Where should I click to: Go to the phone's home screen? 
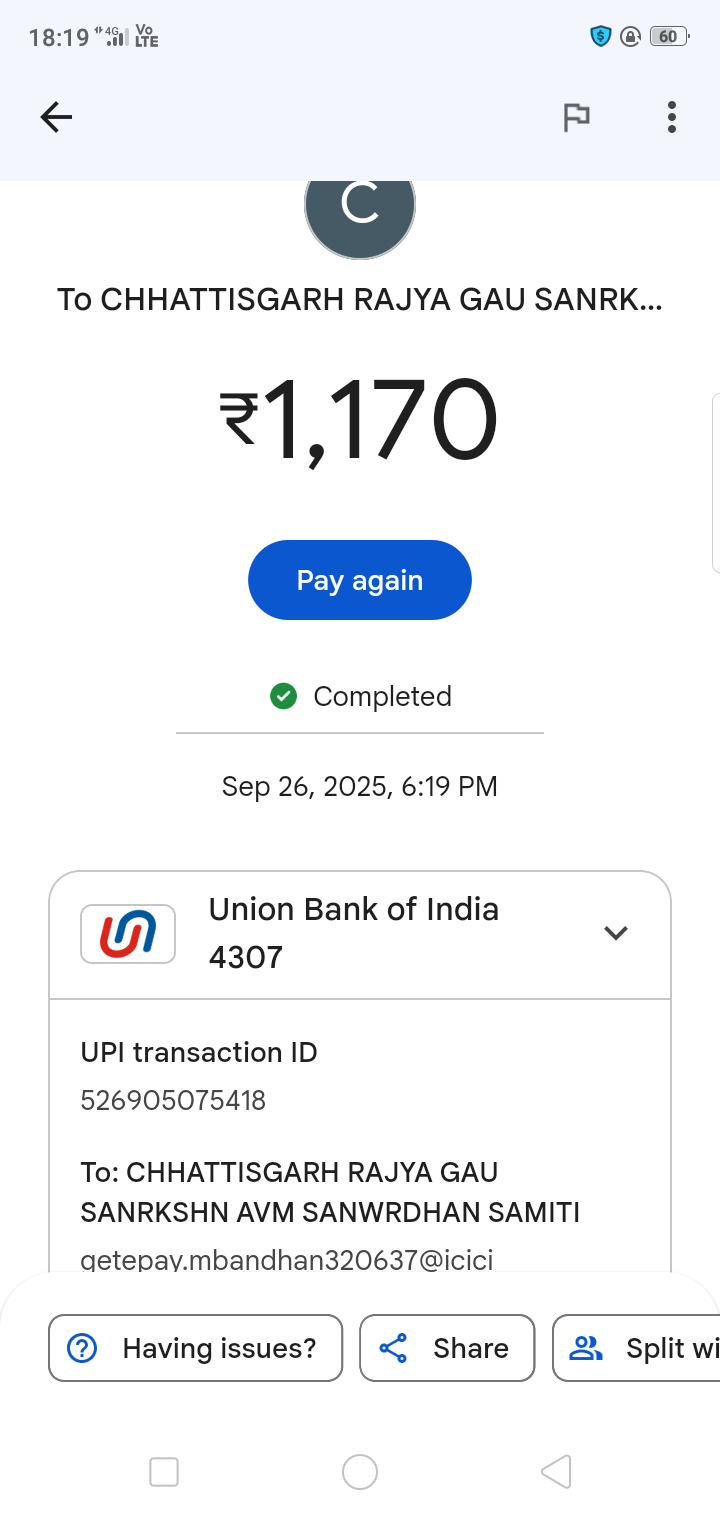[x=359, y=1472]
